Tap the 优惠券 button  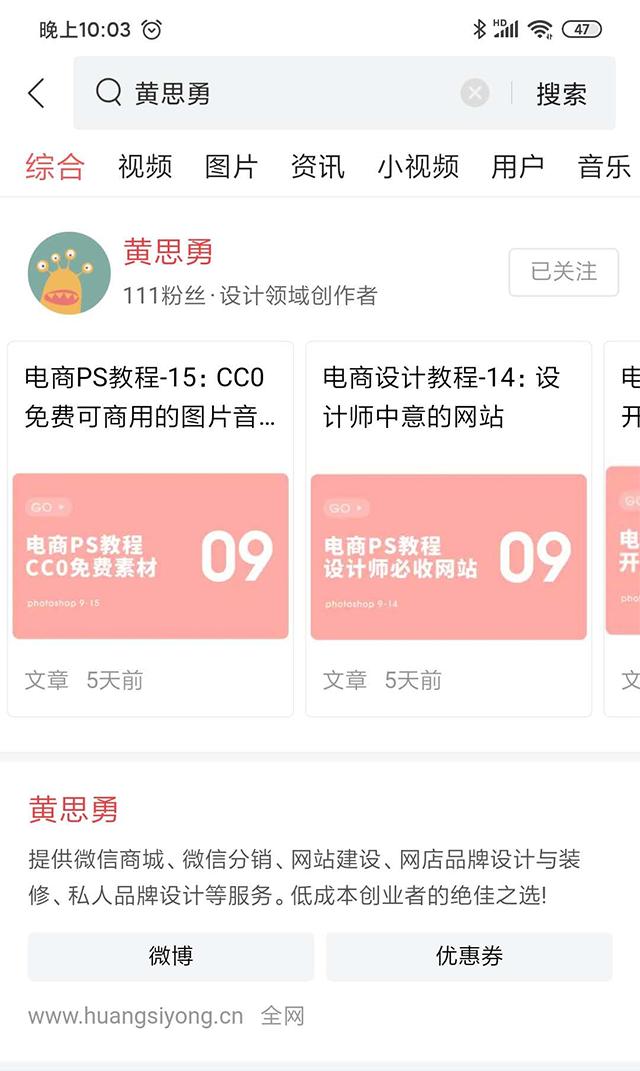coord(469,956)
